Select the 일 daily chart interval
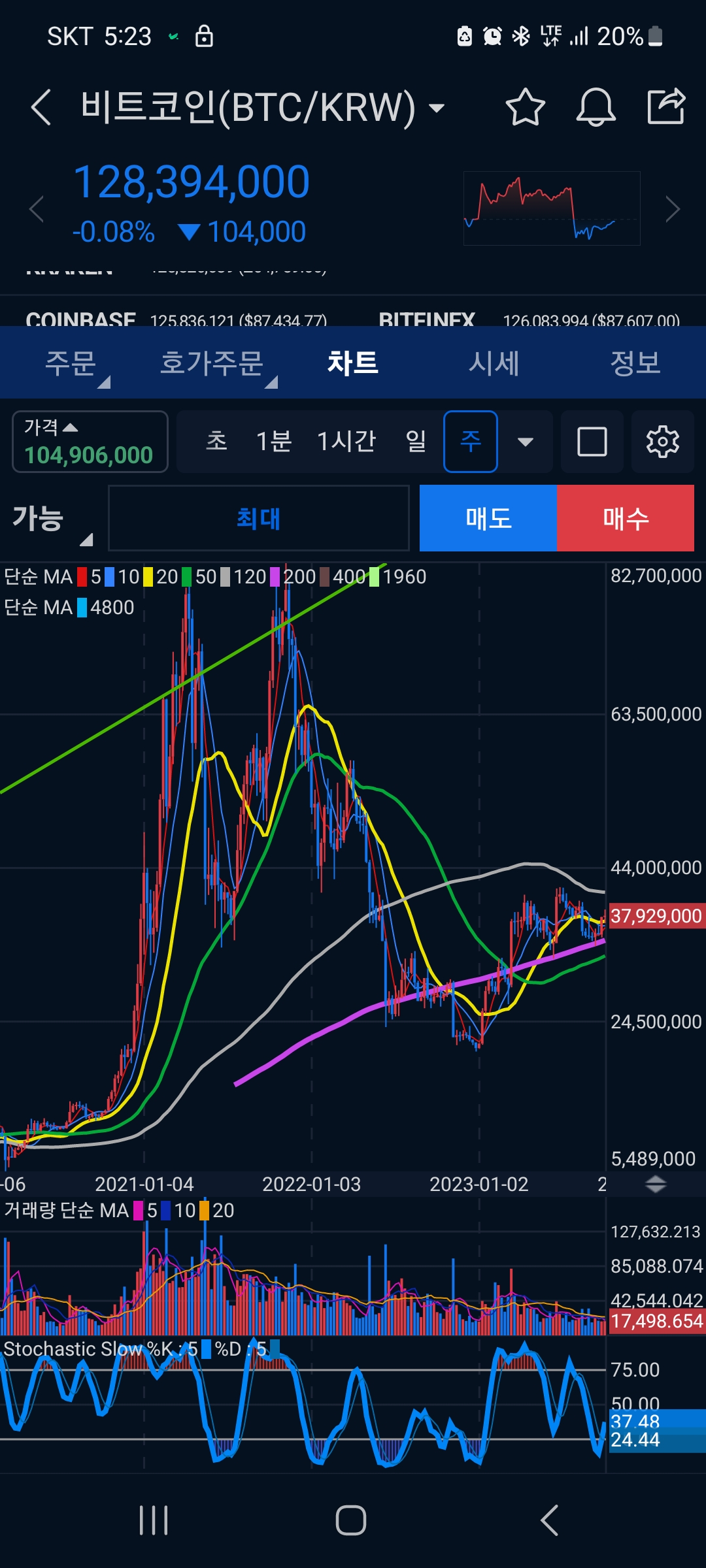Viewport: 706px width, 1568px height. (x=416, y=442)
